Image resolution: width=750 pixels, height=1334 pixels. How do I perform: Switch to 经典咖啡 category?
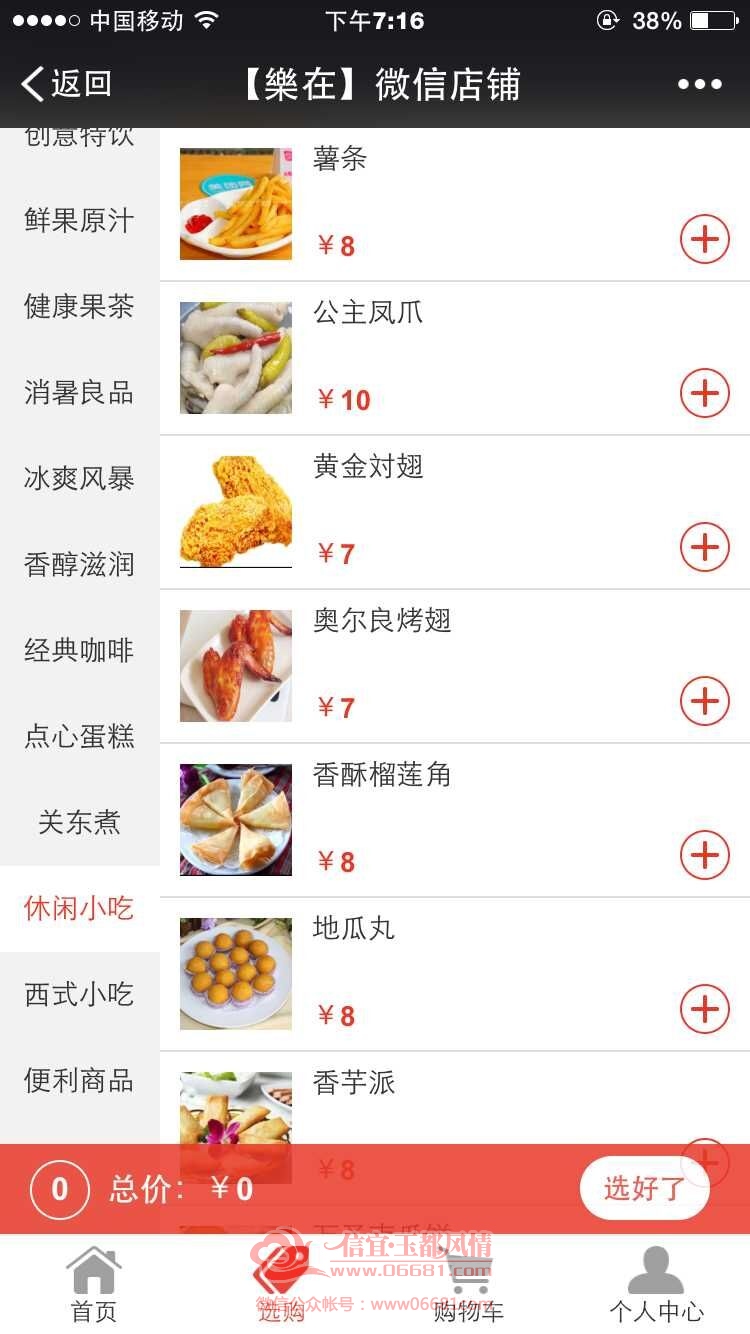click(x=80, y=650)
